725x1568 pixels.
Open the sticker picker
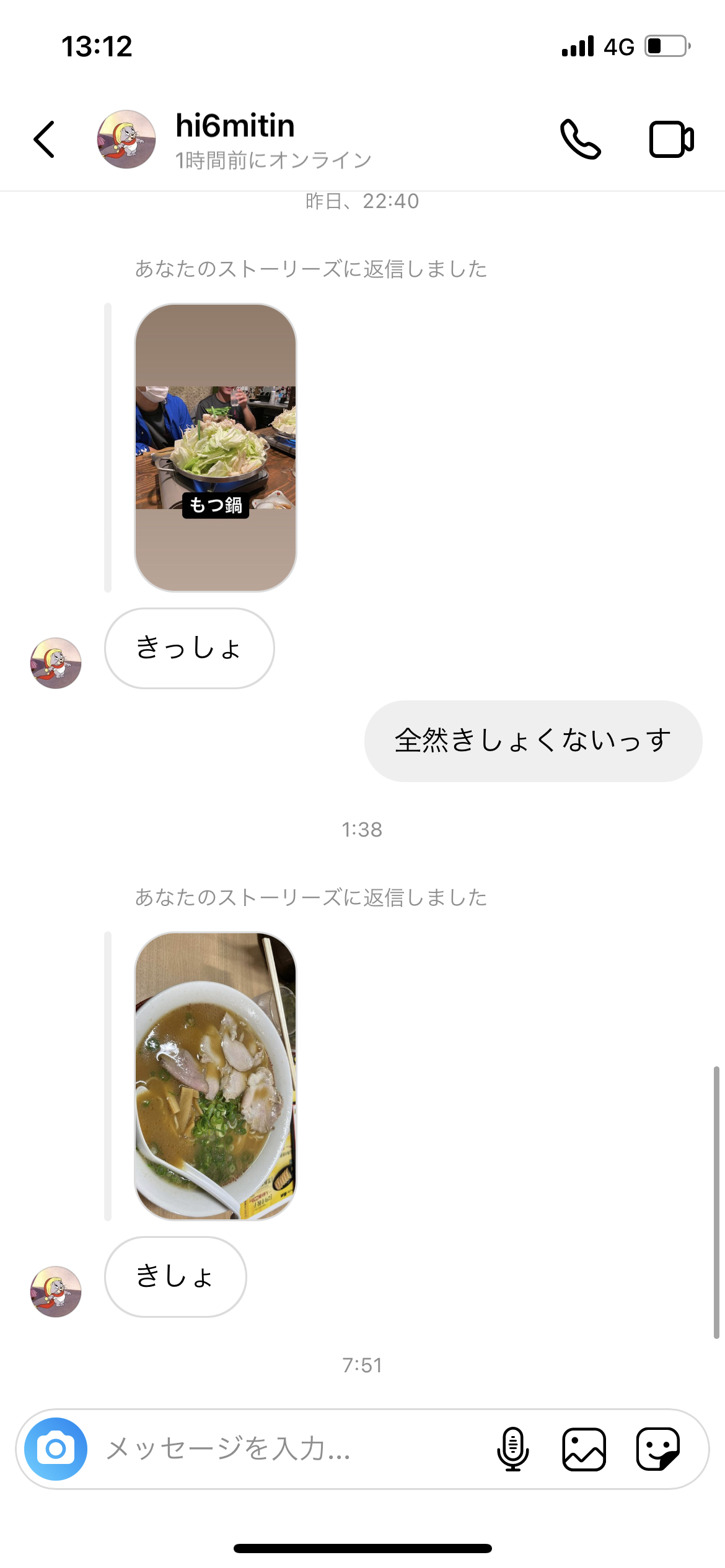click(658, 1449)
